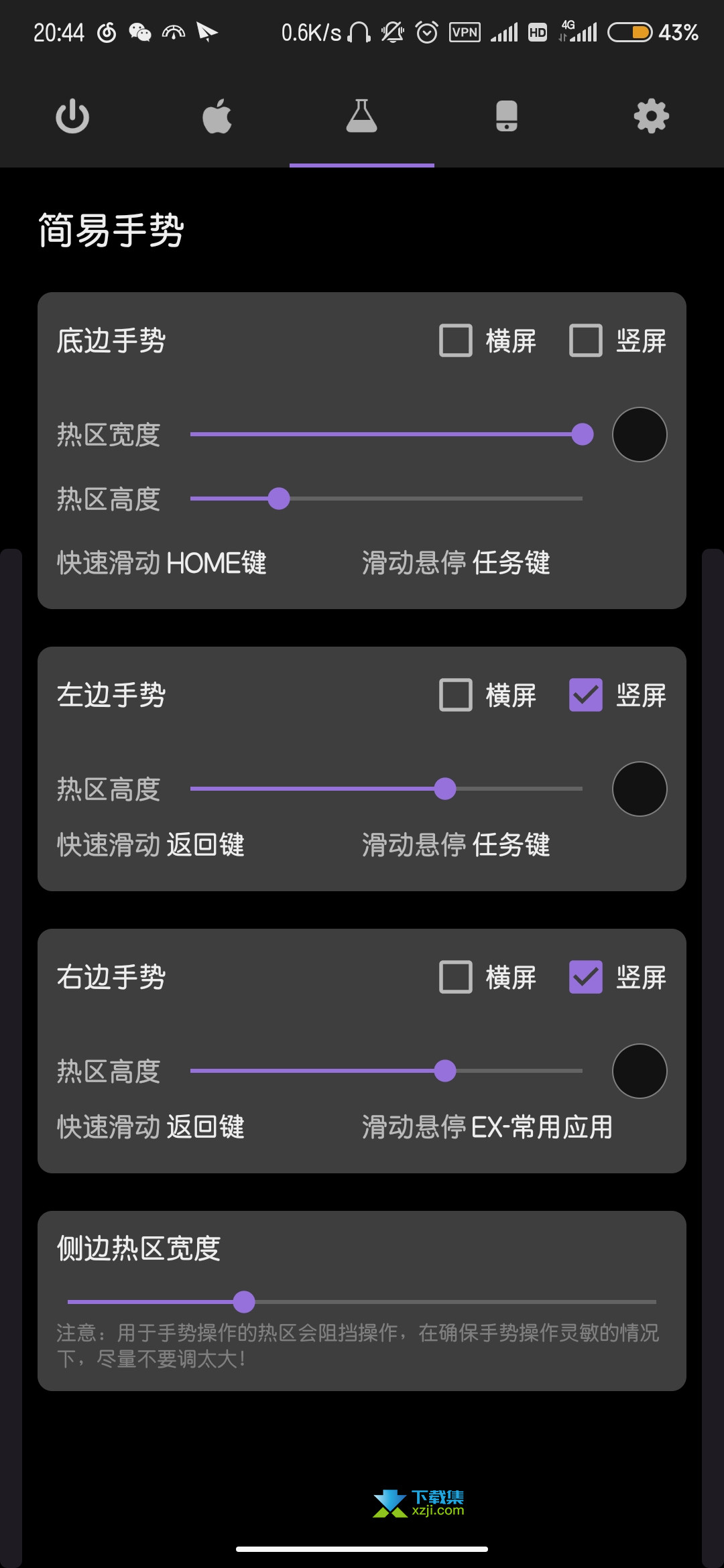The image size is (724, 1568).
Task: Switch to the phone device tab
Action: tap(507, 117)
